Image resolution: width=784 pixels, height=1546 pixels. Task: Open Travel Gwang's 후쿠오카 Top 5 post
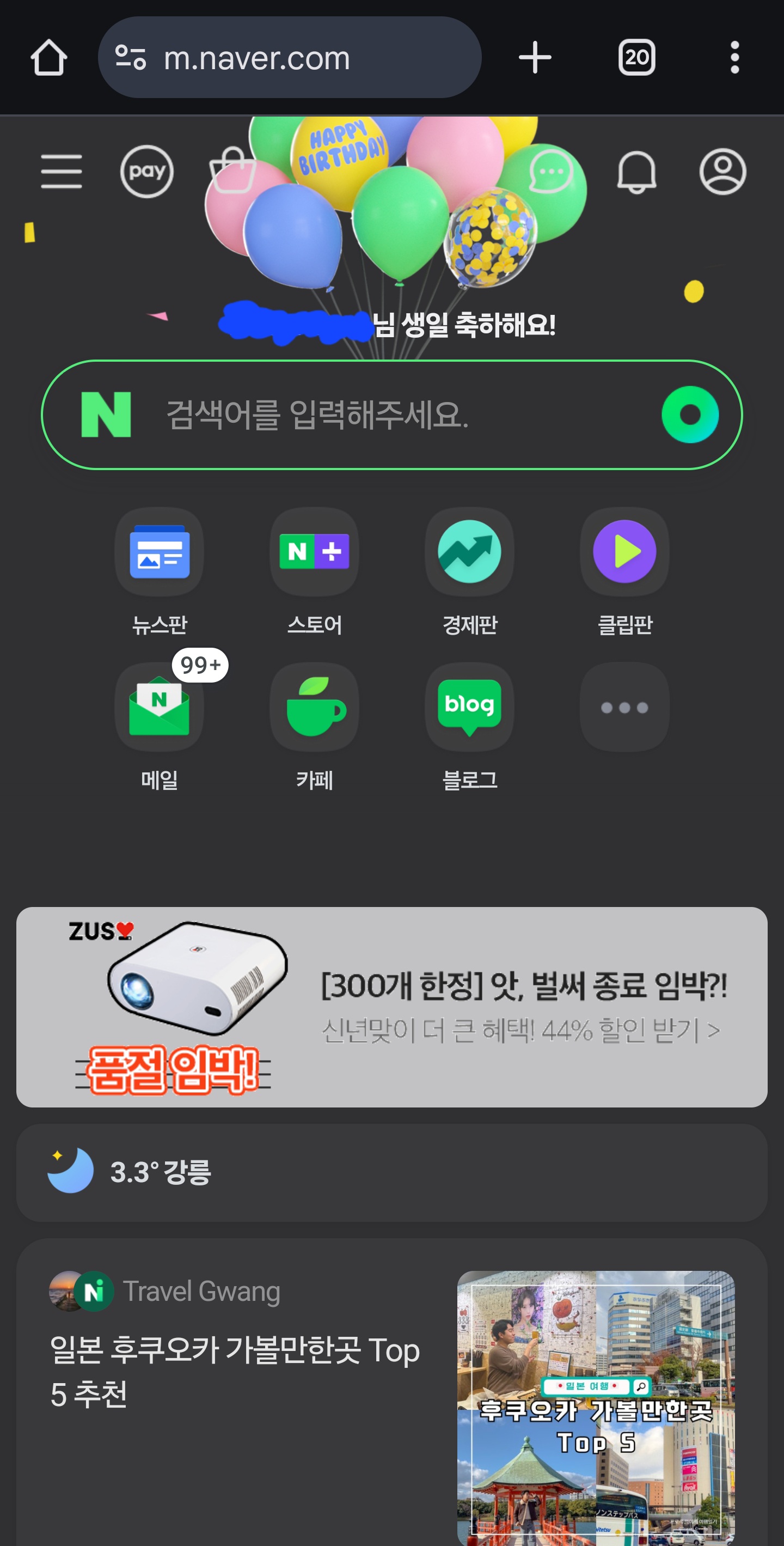click(391, 1392)
